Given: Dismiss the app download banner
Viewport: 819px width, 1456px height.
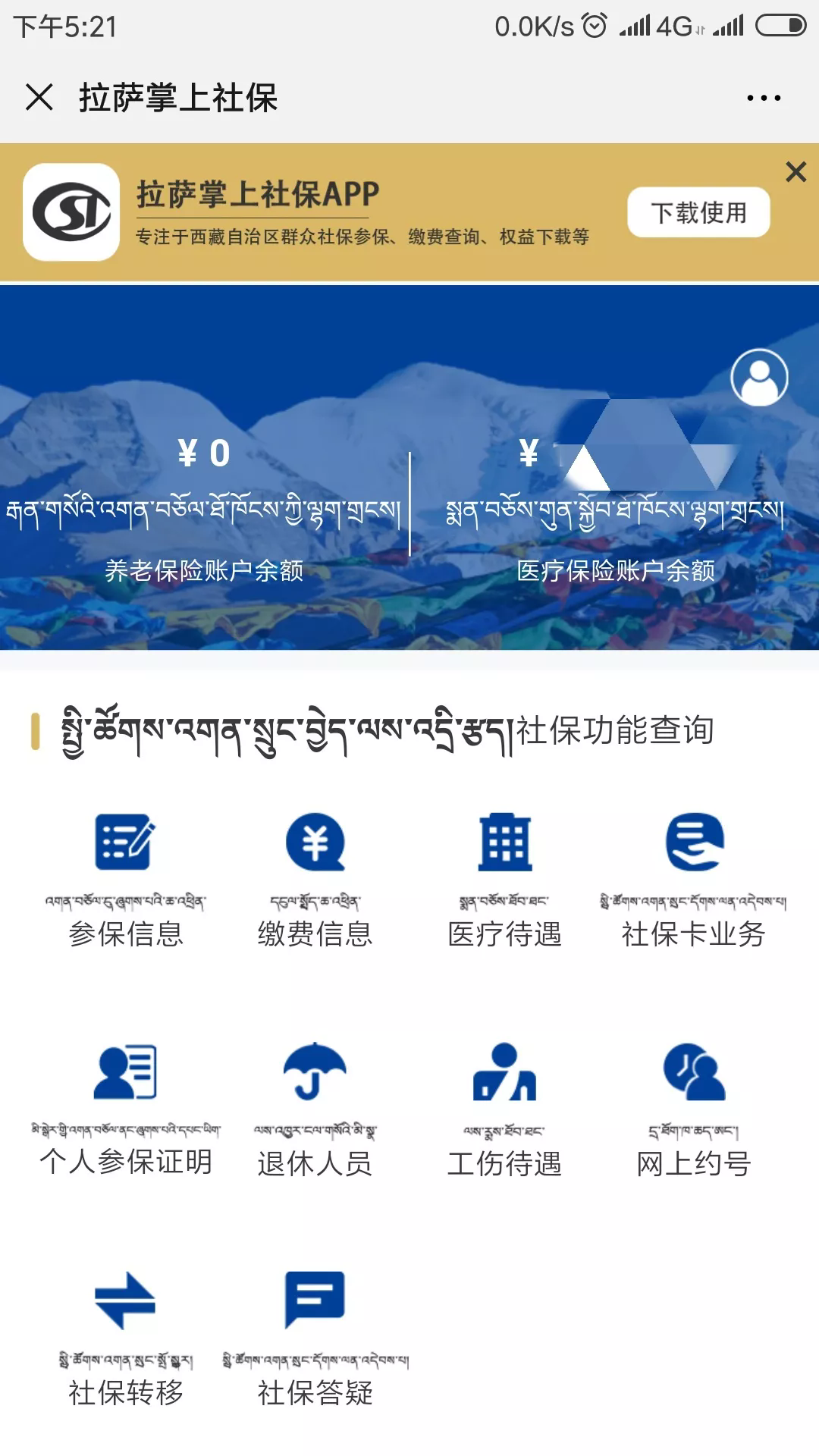Looking at the screenshot, I should 795,173.
